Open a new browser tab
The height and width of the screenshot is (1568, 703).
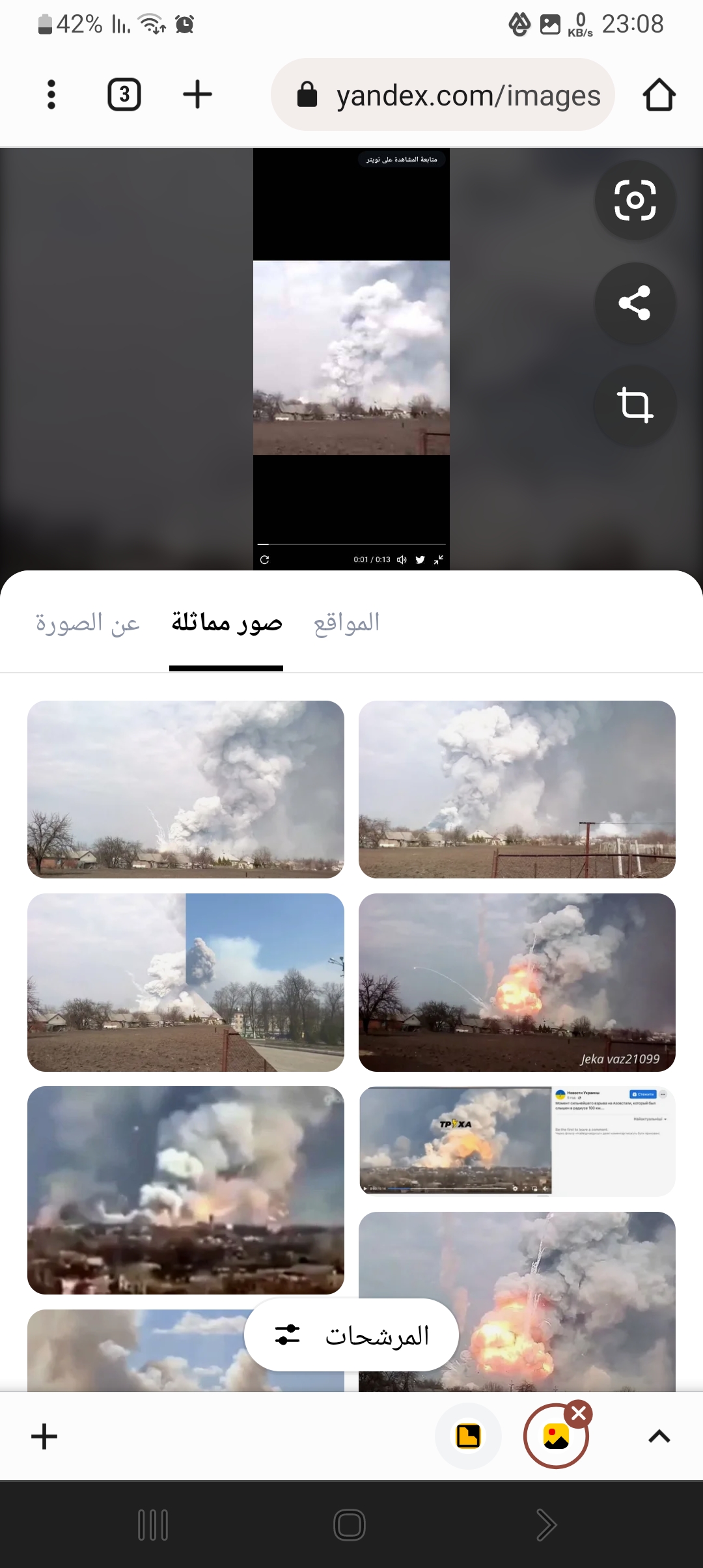coord(197,95)
